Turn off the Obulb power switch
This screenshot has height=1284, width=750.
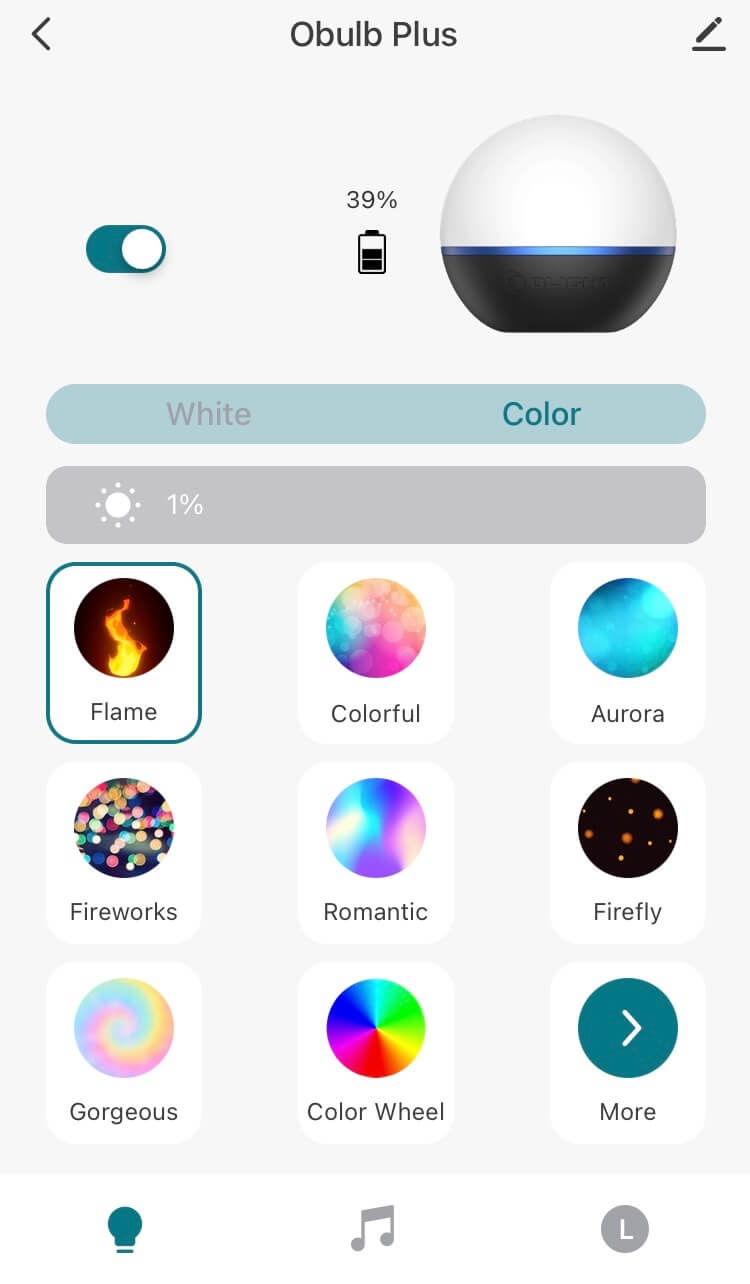click(126, 249)
